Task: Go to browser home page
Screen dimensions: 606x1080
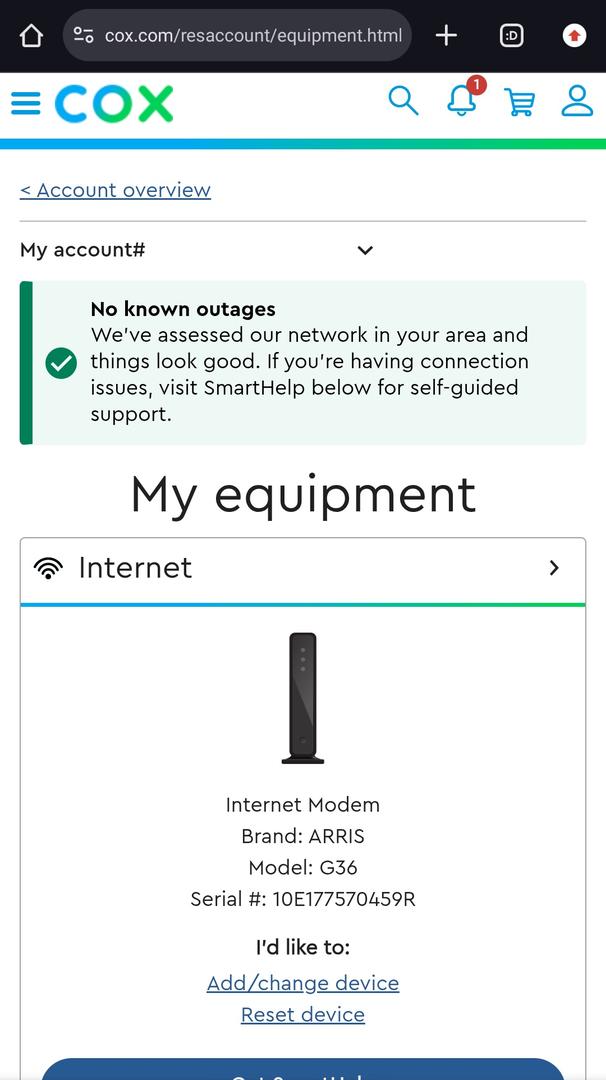Action: point(31,36)
